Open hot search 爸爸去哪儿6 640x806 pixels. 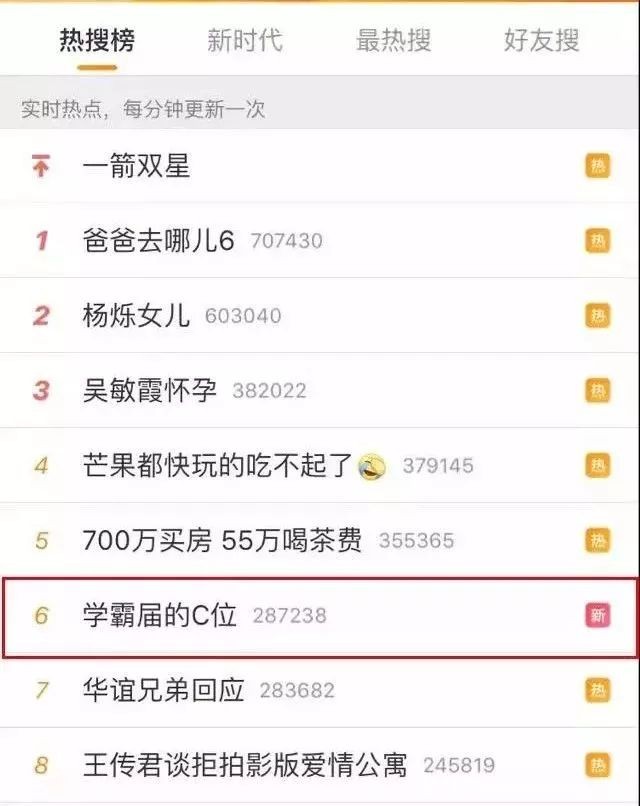pos(159,241)
